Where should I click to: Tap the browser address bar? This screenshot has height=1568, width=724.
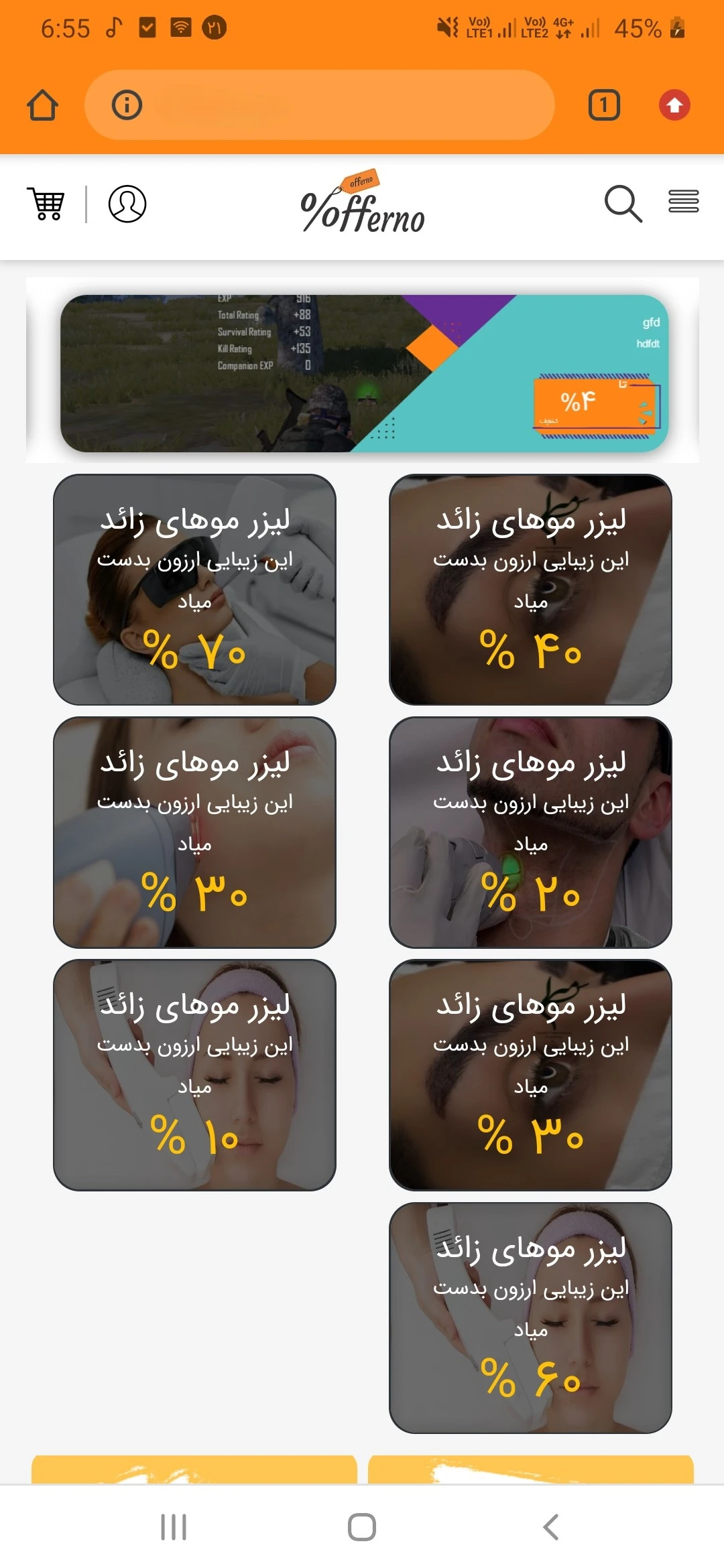[335, 105]
